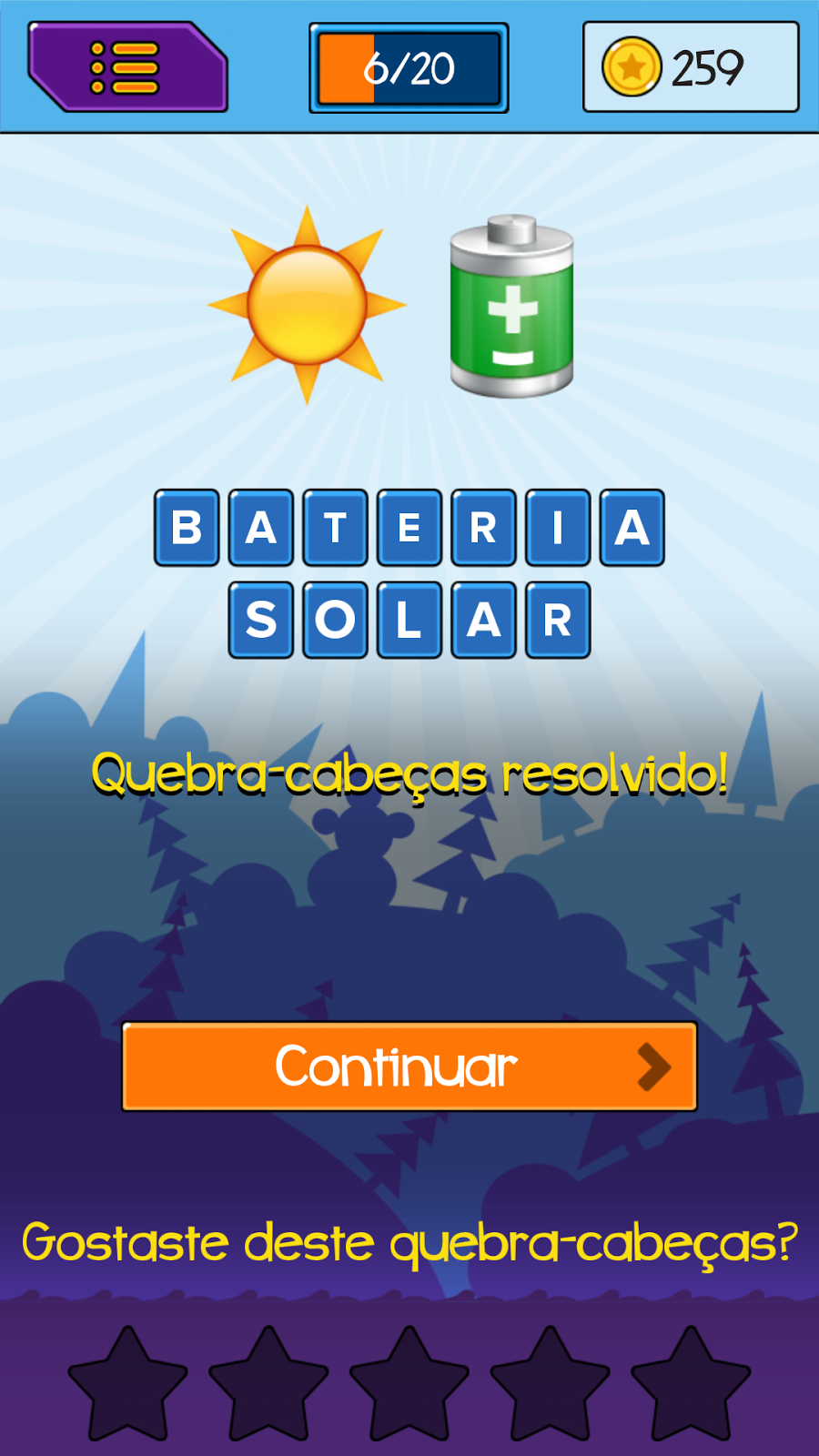Open the purple level list menu
The image size is (819, 1456).
[x=127, y=67]
